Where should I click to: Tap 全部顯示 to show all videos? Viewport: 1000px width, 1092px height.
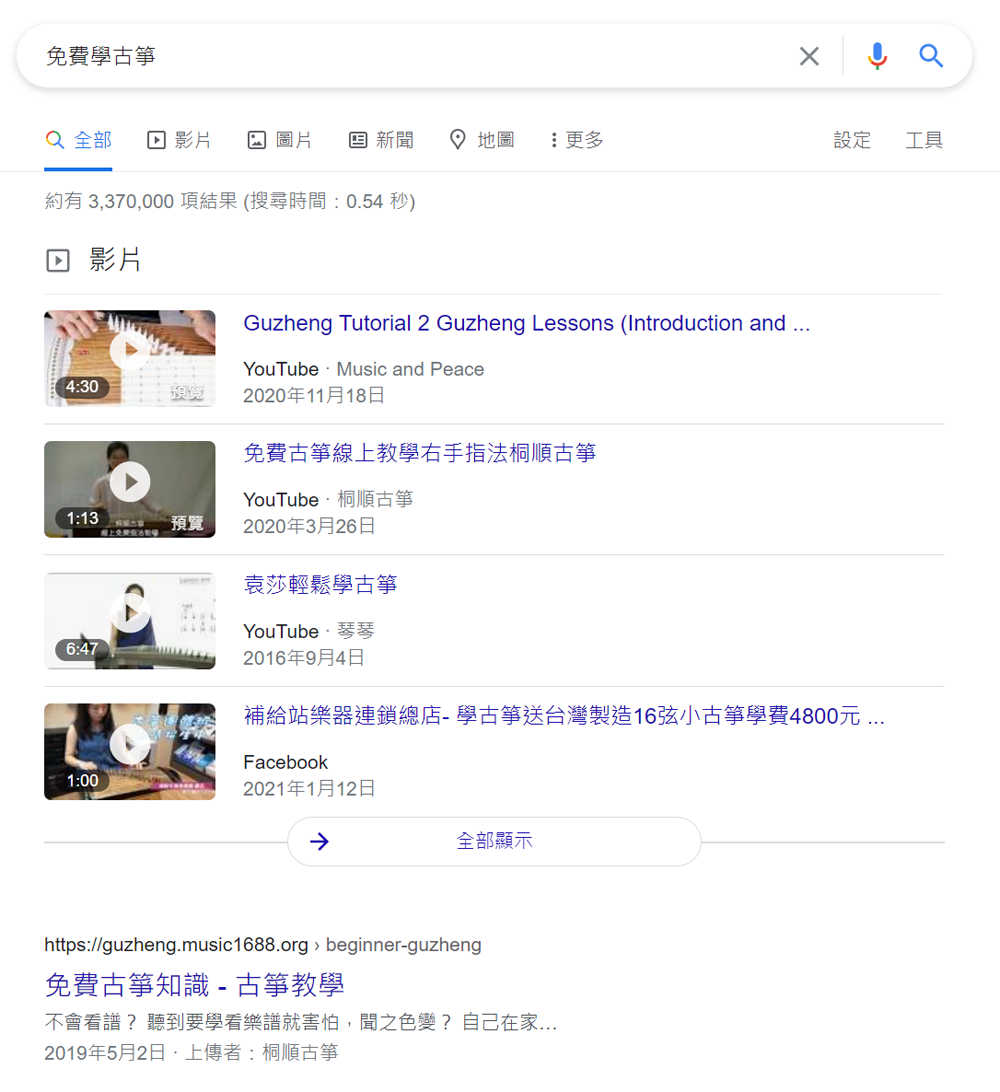[x=494, y=841]
